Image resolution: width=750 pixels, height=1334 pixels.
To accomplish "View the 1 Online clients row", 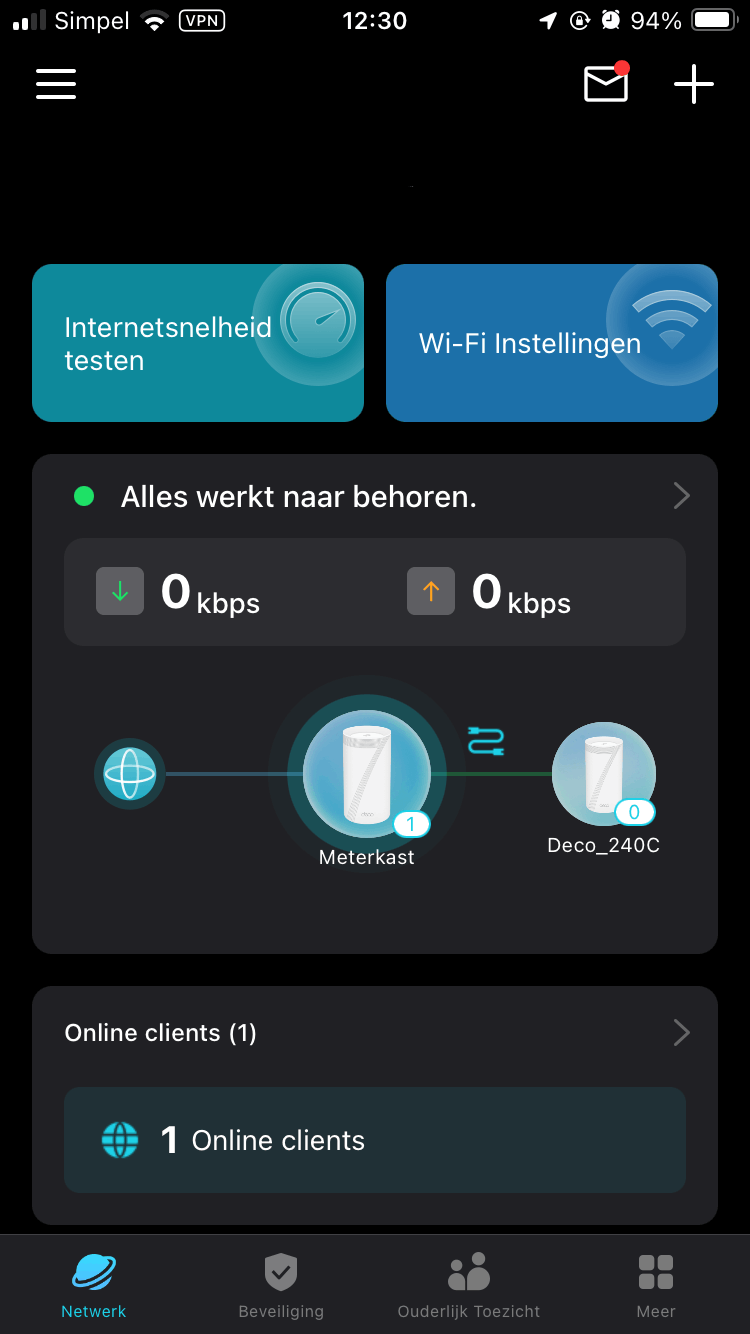I will [375, 1140].
